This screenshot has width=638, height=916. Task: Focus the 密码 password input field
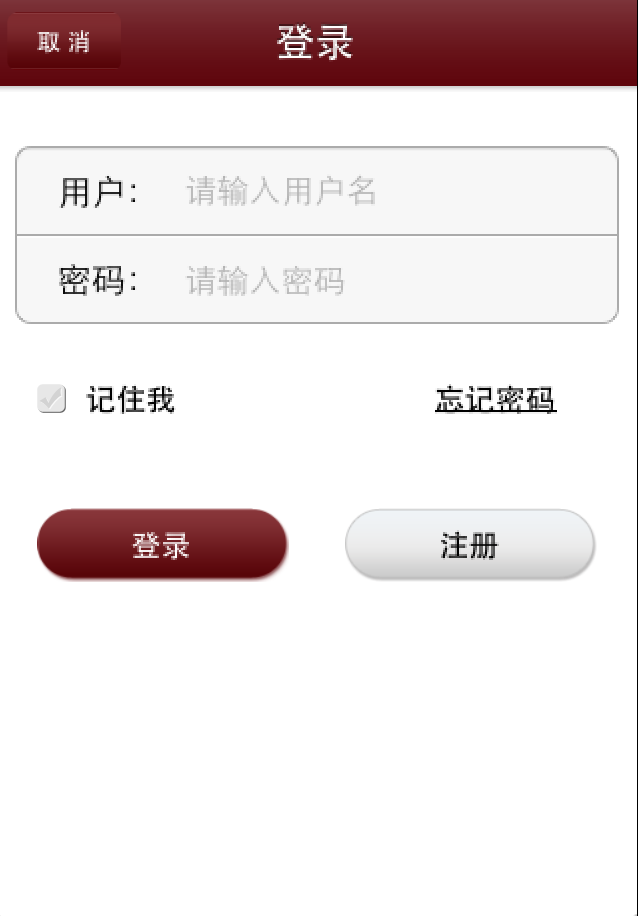tap(390, 281)
